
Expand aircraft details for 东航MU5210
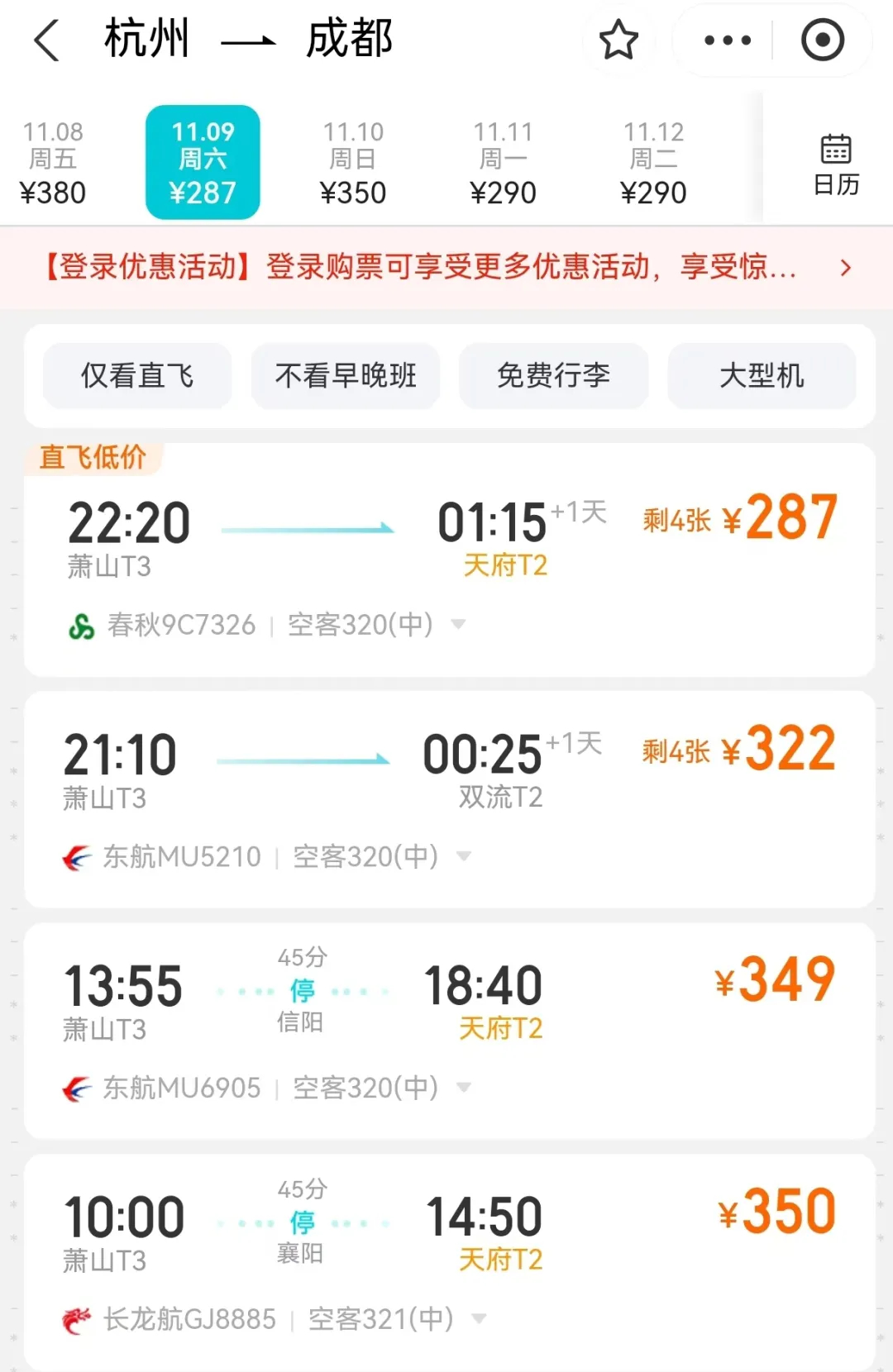(464, 856)
